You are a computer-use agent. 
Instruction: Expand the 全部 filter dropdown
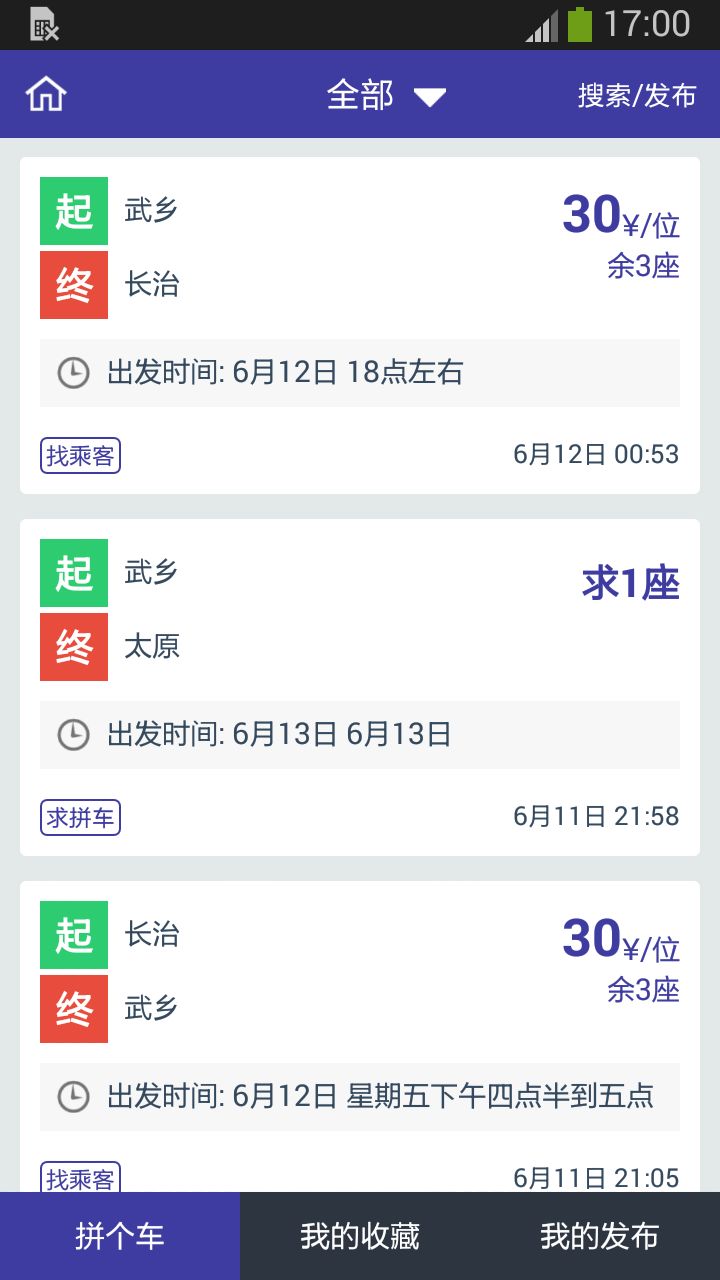pos(385,96)
